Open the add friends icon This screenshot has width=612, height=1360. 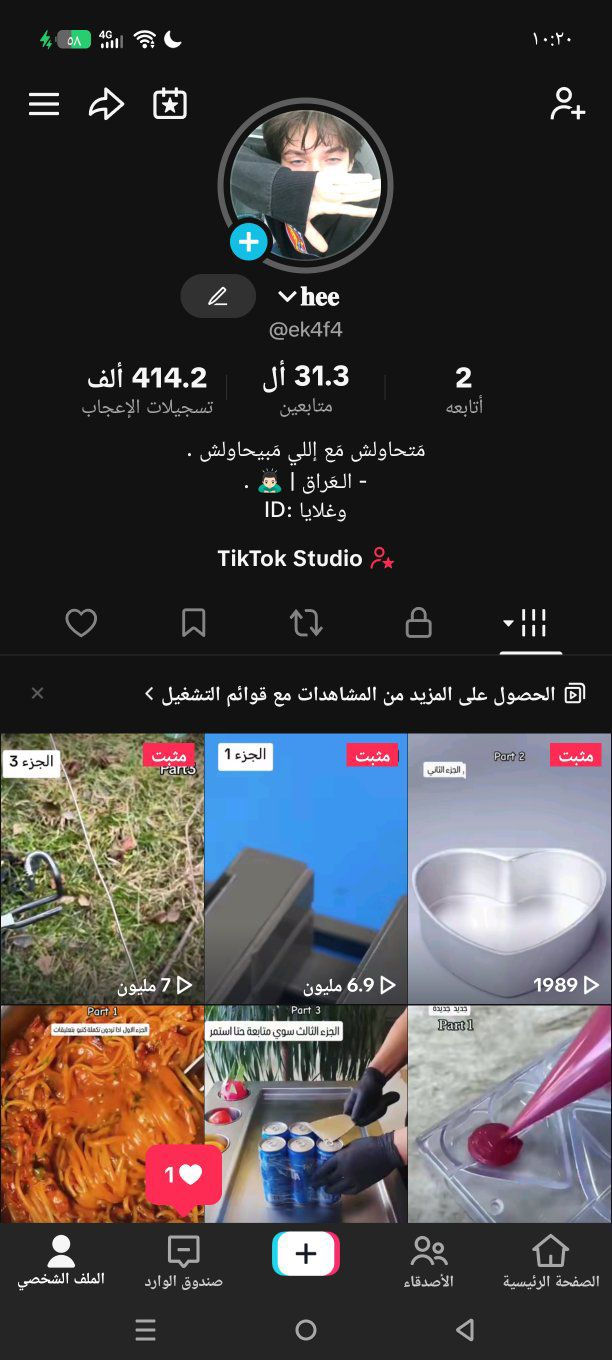pyautogui.click(x=567, y=104)
